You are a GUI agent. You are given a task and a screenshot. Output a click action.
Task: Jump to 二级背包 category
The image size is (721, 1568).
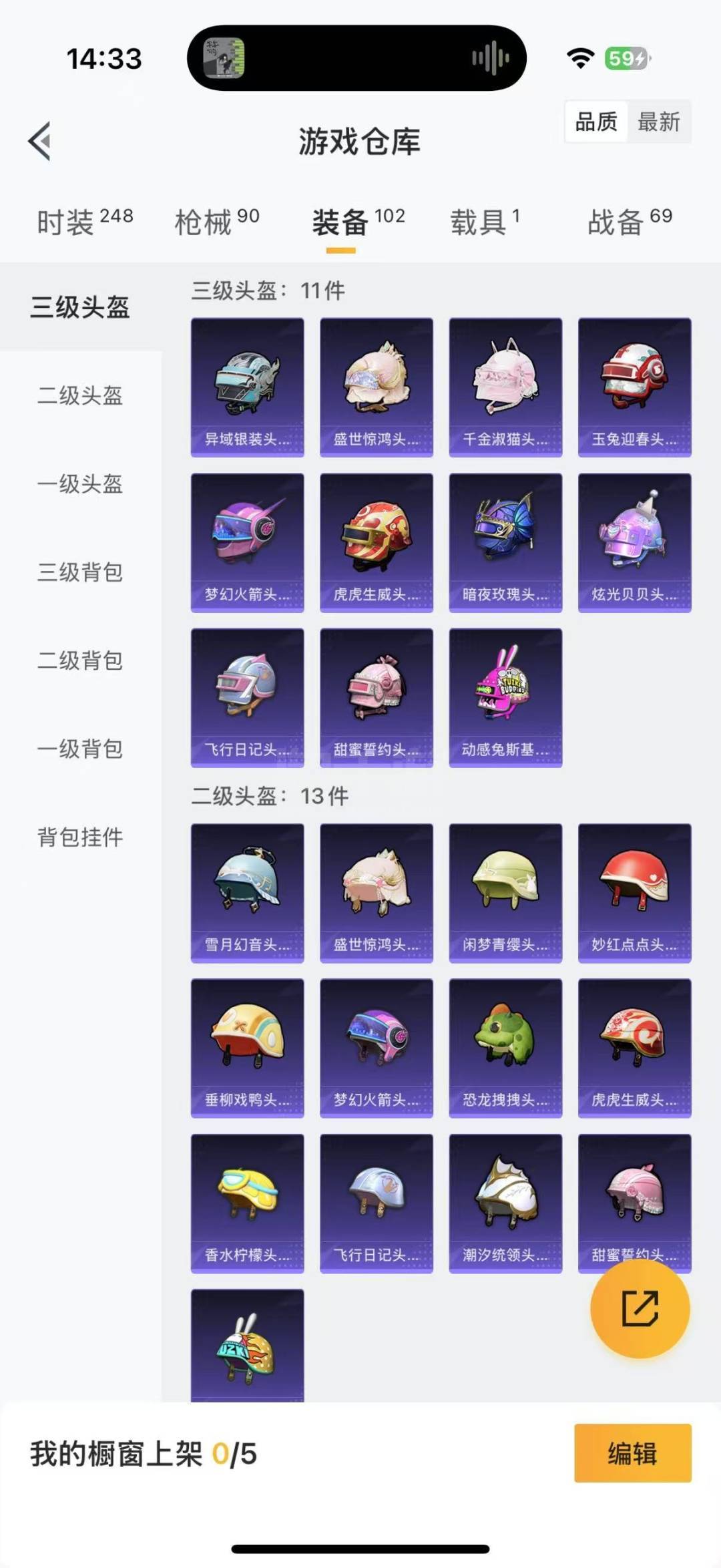click(80, 660)
